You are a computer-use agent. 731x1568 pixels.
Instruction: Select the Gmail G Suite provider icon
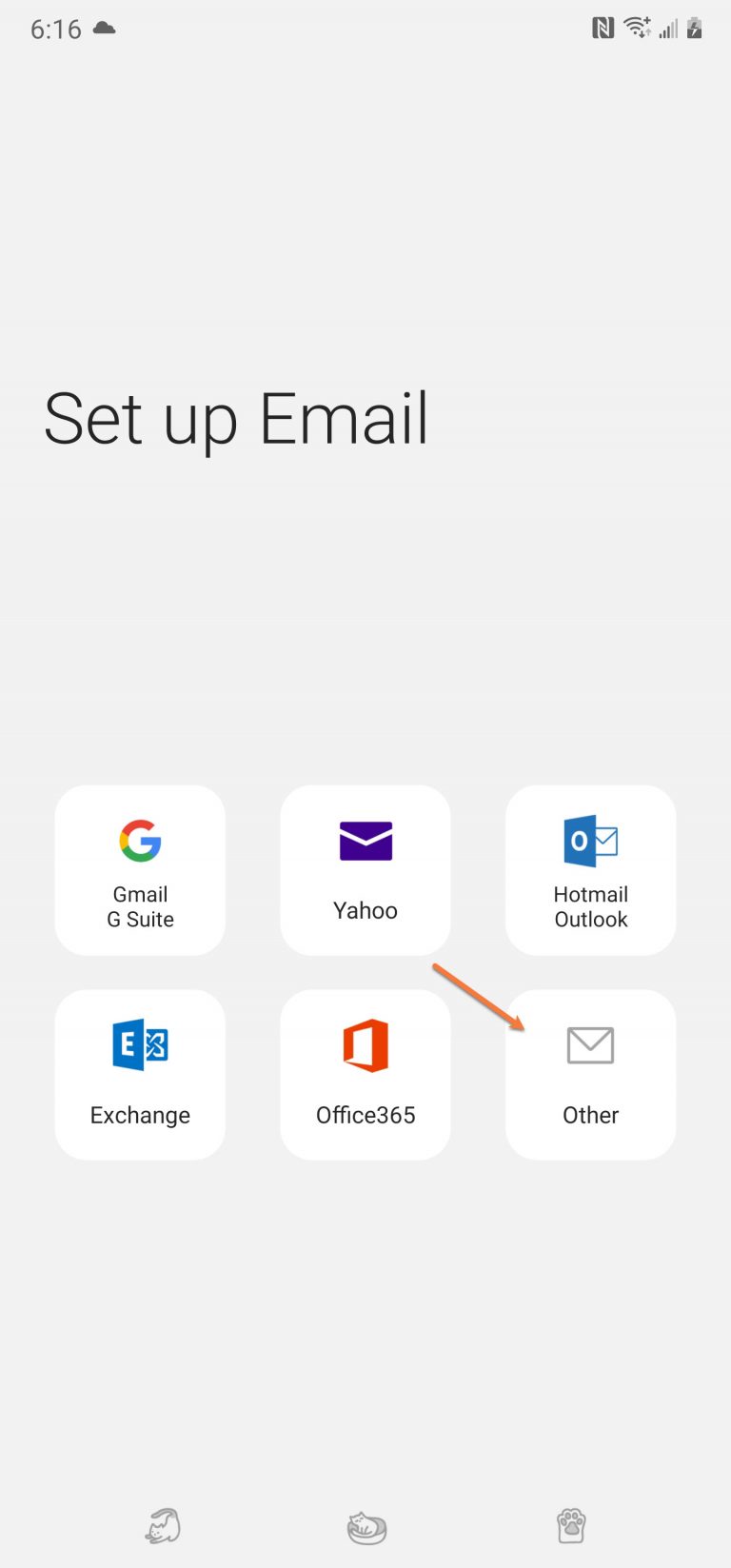140,840
